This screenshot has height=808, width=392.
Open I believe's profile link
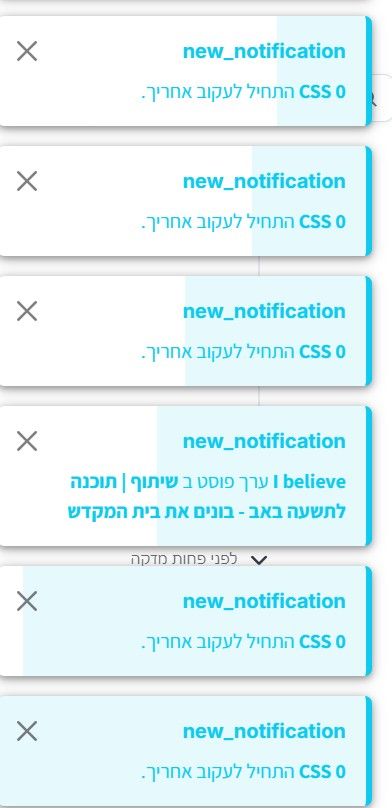(309, 482)
